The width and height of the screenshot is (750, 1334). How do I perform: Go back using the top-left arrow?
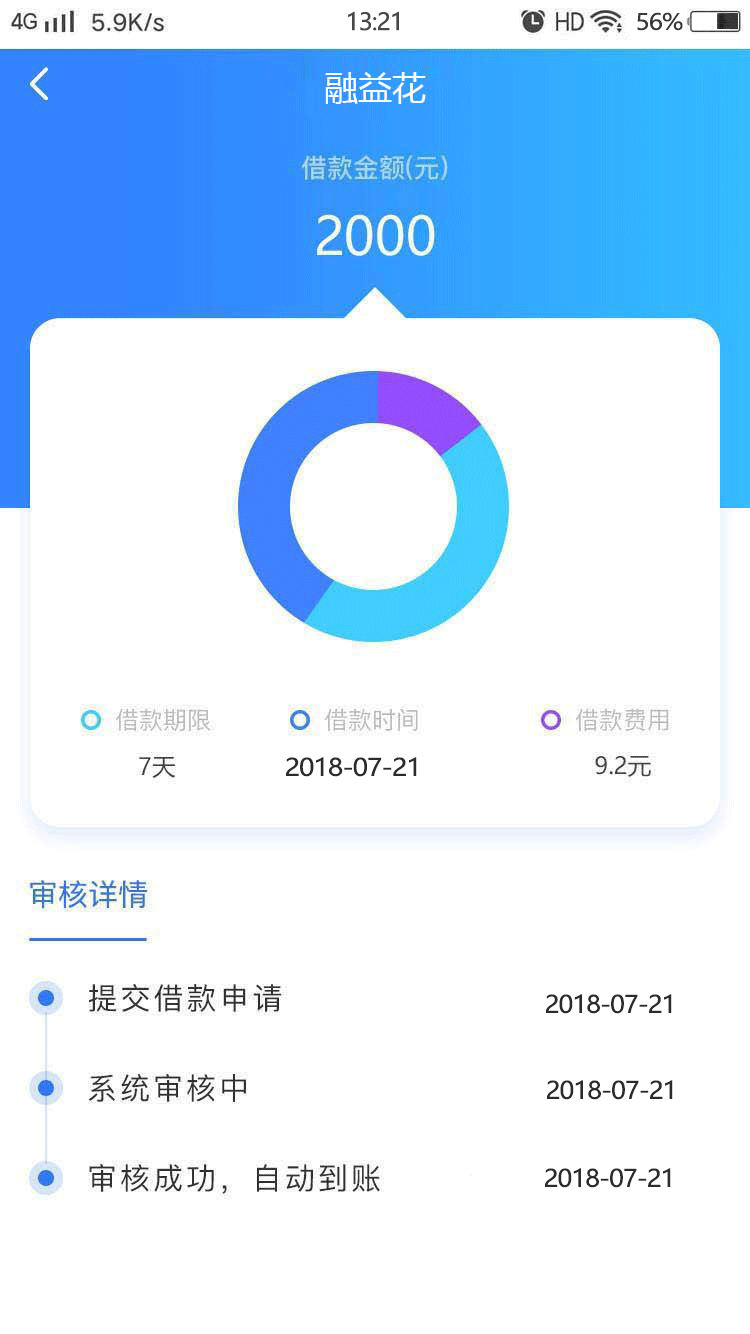[x=39, y=85]
